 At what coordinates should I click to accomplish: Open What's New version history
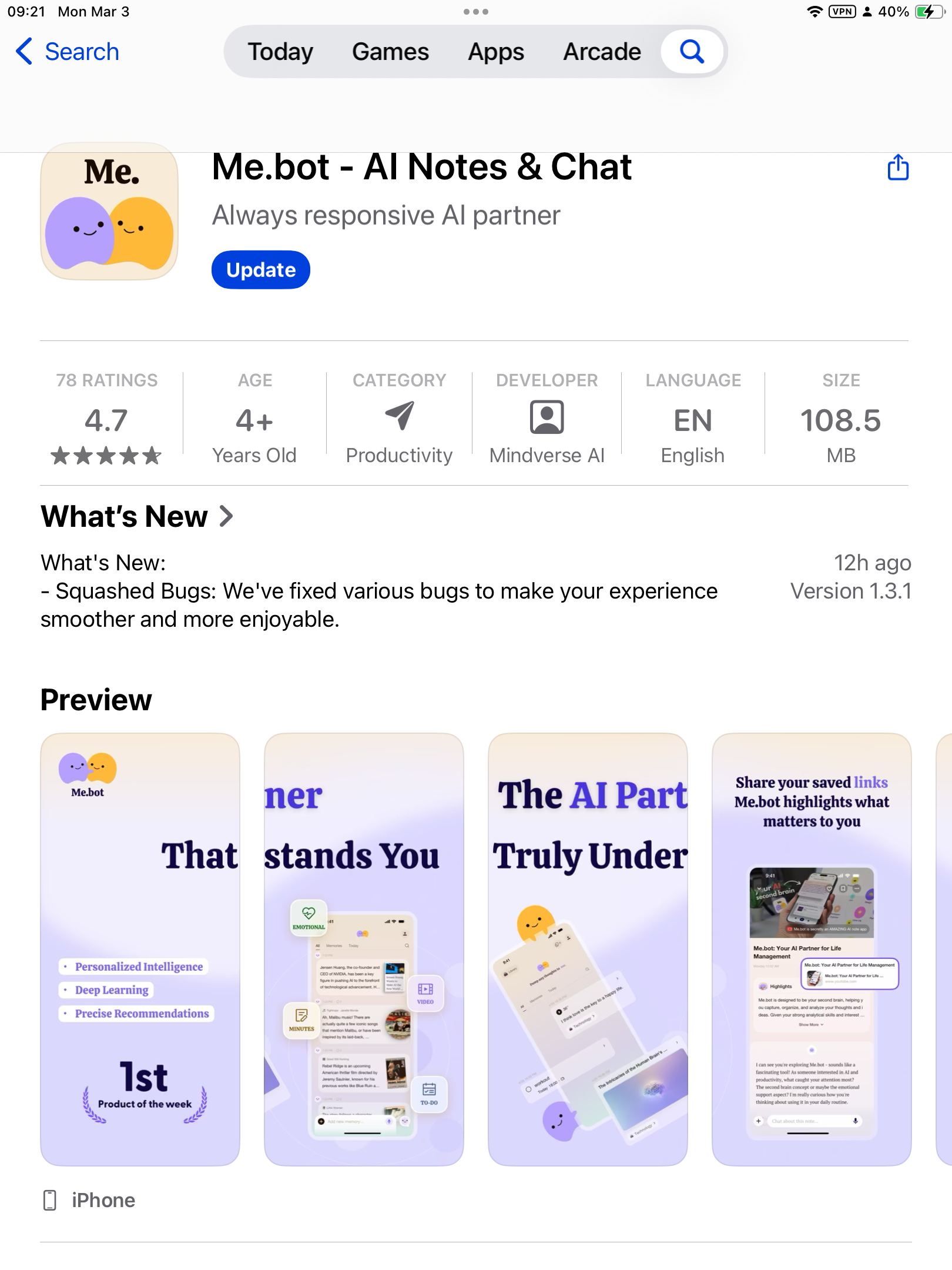point(137,516)
